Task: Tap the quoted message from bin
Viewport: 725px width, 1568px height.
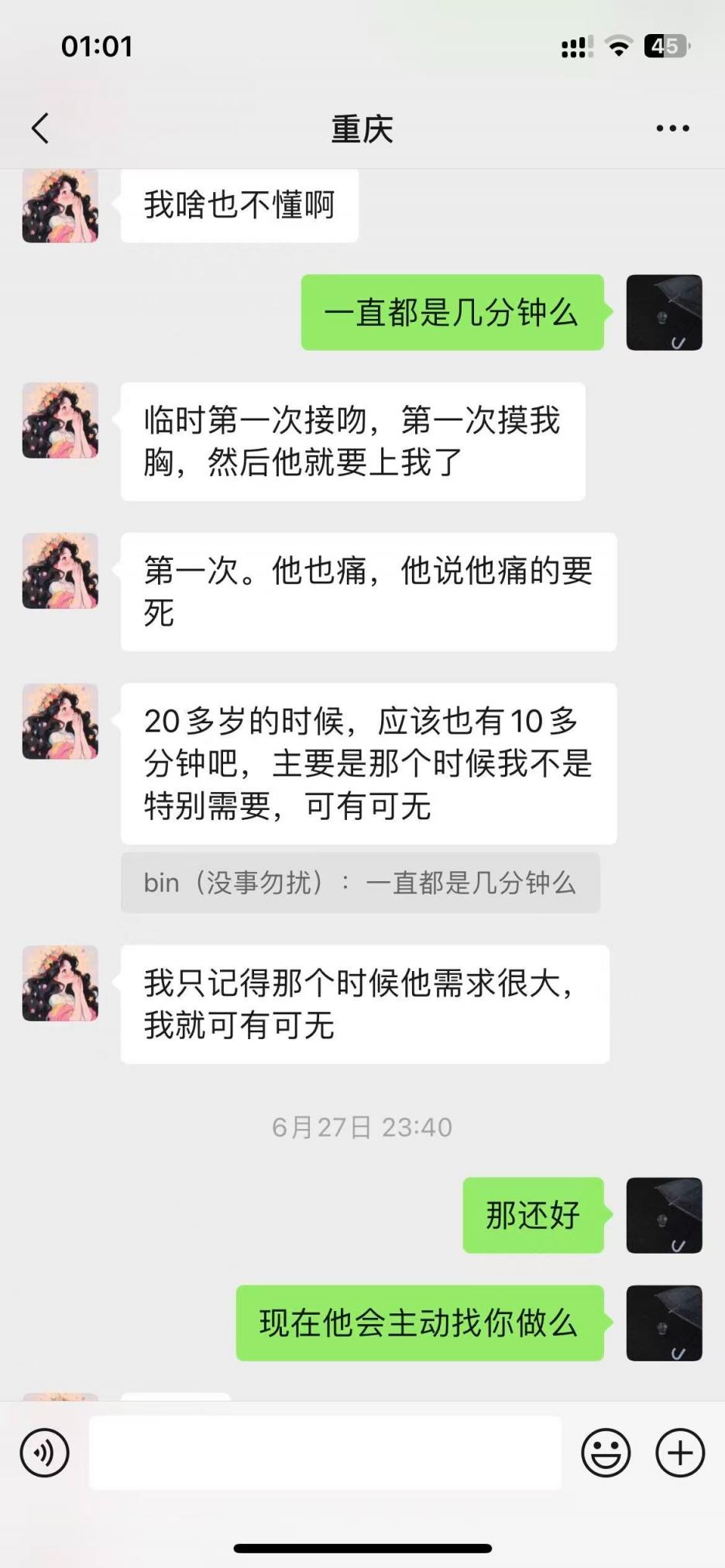Action: [x=360, y=883]
